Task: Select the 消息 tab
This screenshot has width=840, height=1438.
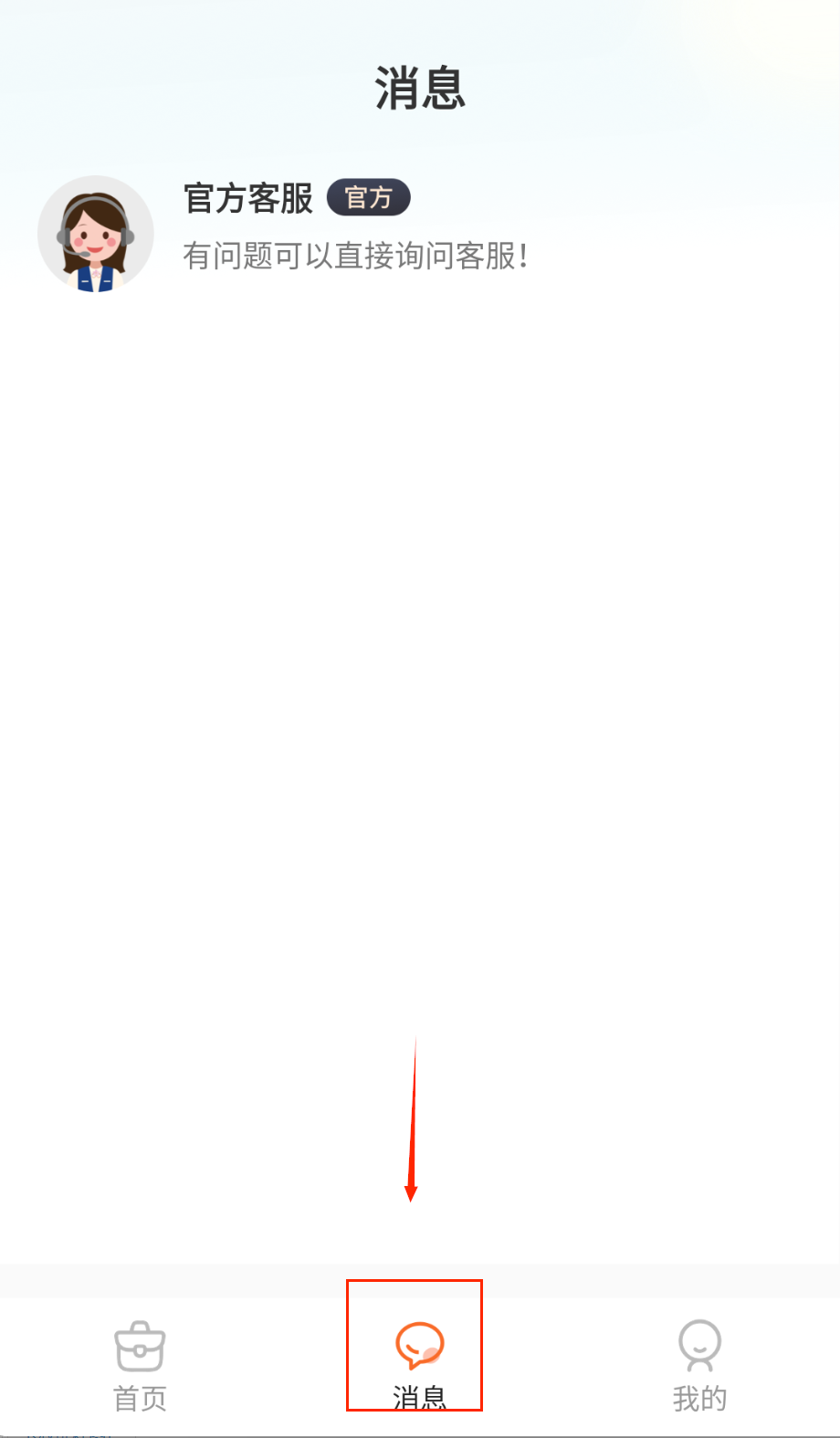Action: [419, 1362]
